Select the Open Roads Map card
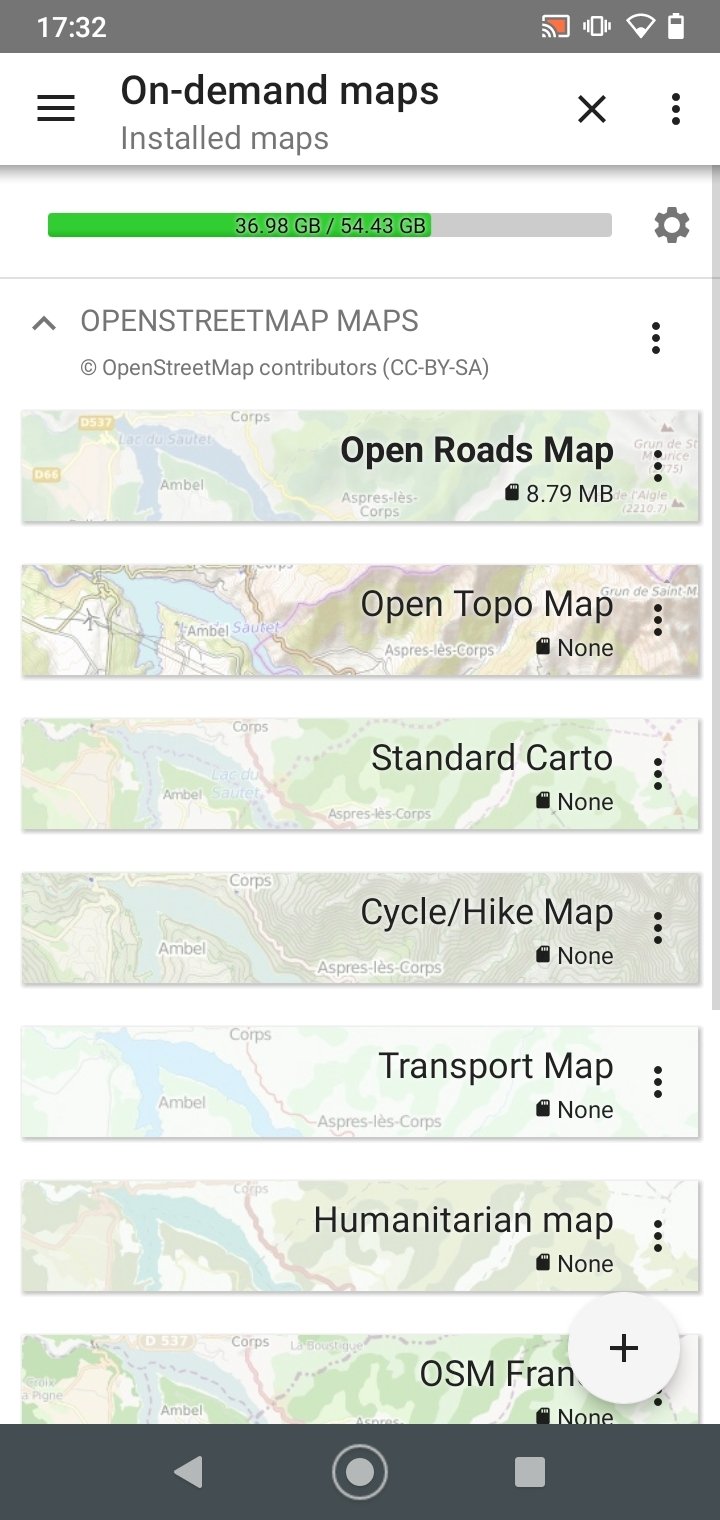The height and width of the screenshot is (1520, 720). point(360,466)
